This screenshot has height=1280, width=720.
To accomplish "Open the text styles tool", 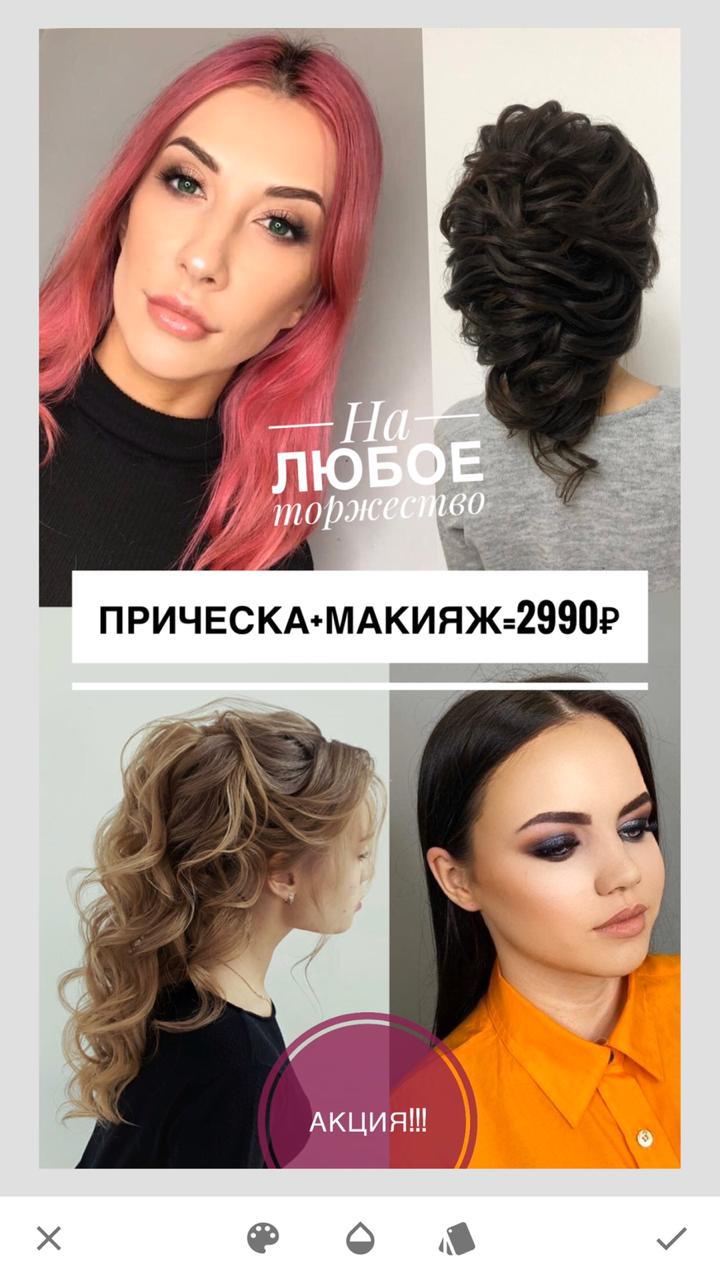I will (455, 1239).
